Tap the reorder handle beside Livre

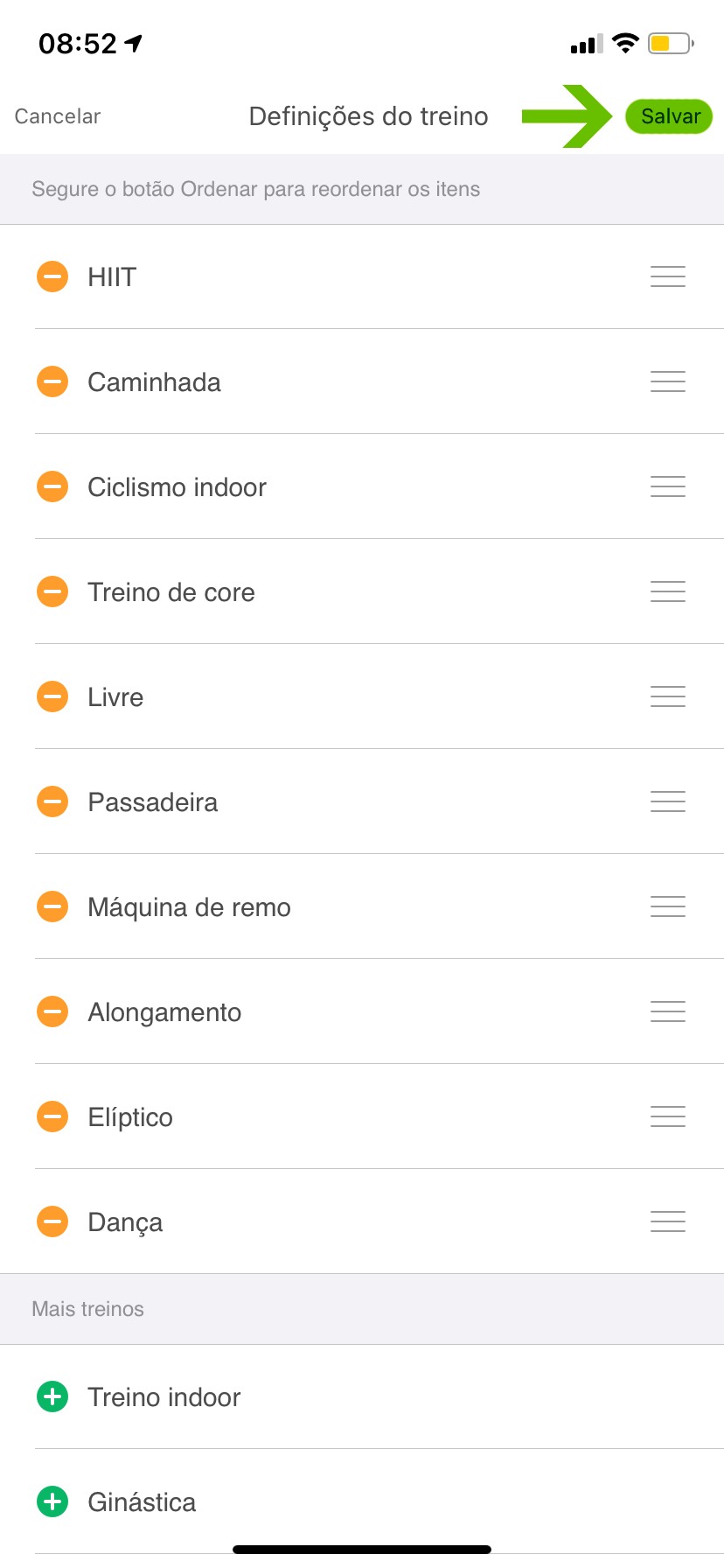(668, 696)
